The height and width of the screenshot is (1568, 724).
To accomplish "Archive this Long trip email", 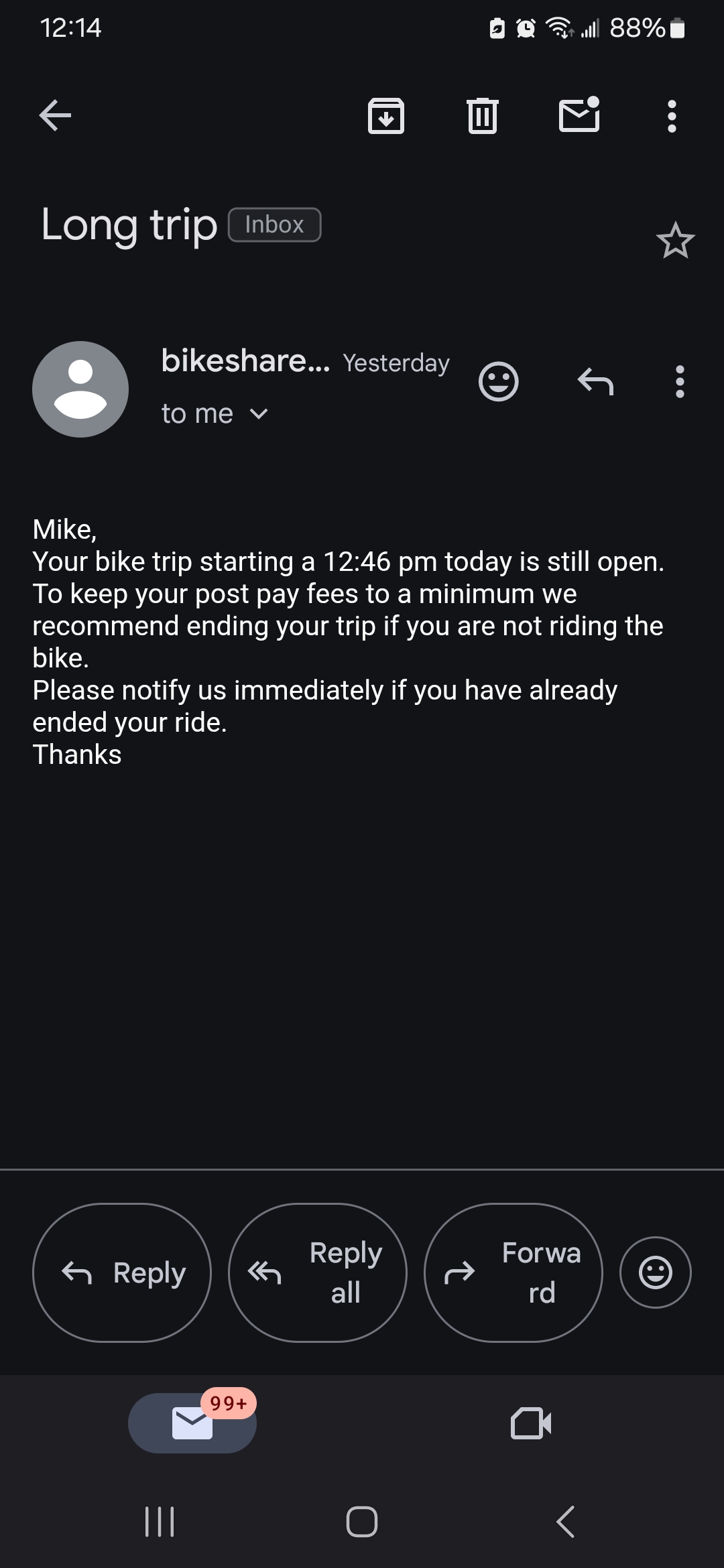I will tap(386, 115).
